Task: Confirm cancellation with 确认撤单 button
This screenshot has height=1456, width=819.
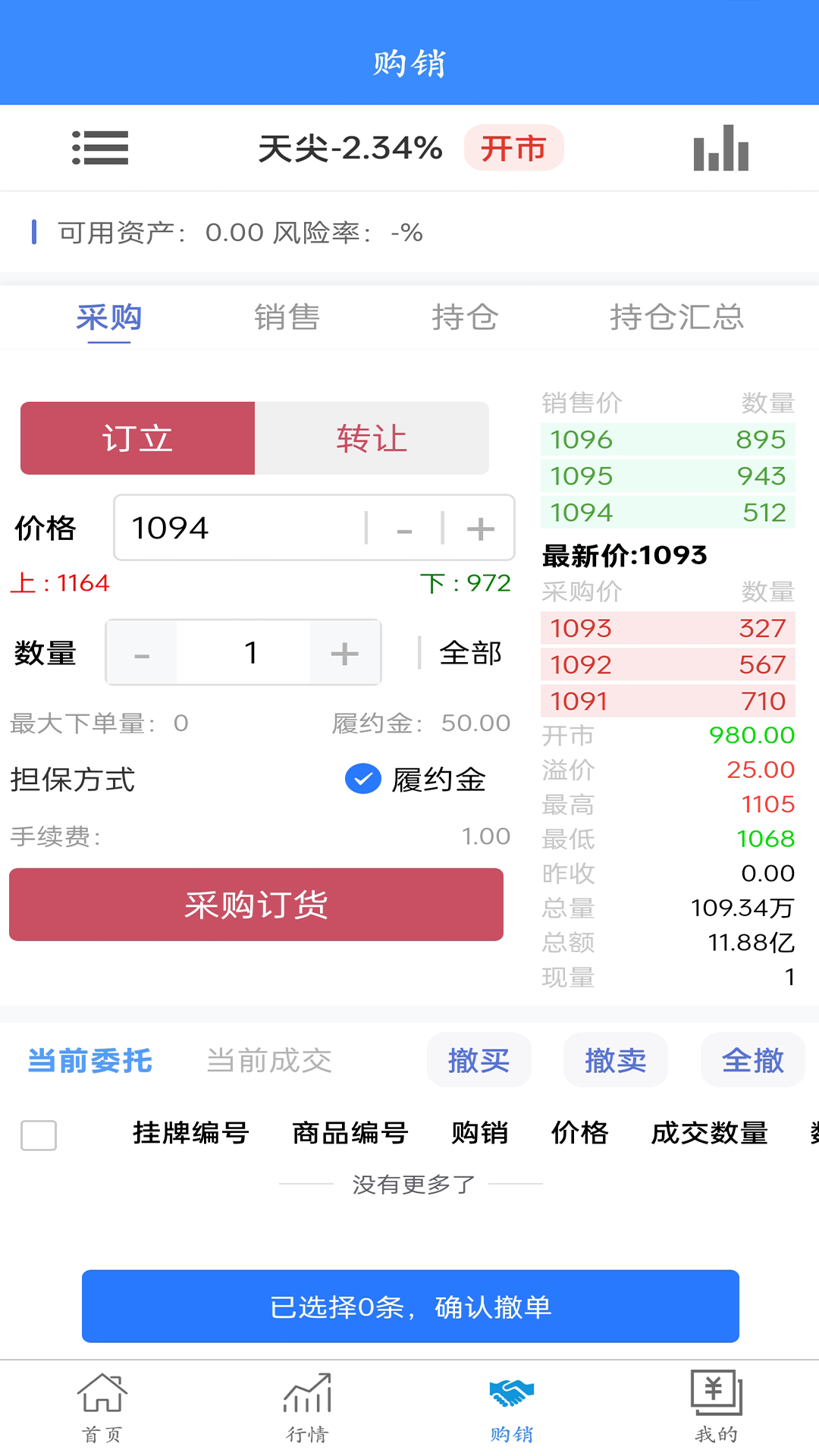Action: click(x=409, y=1307)
